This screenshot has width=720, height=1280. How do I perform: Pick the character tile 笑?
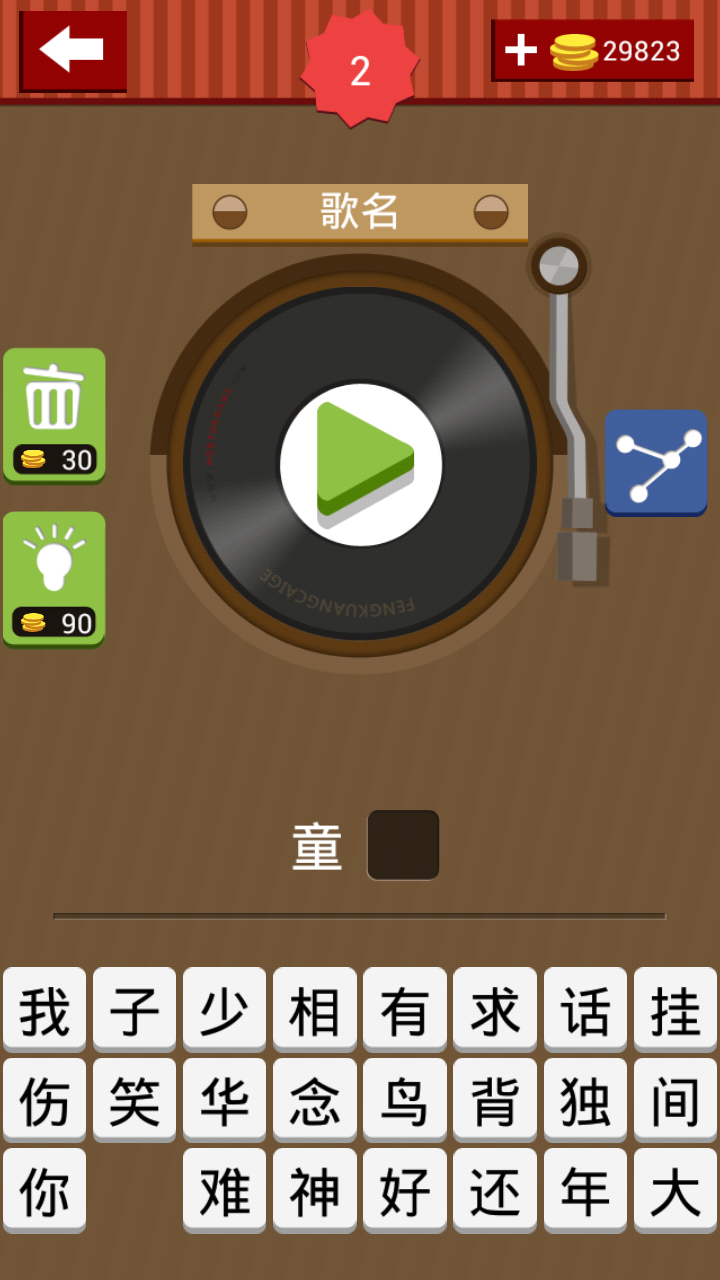[x=134, y=1099]
